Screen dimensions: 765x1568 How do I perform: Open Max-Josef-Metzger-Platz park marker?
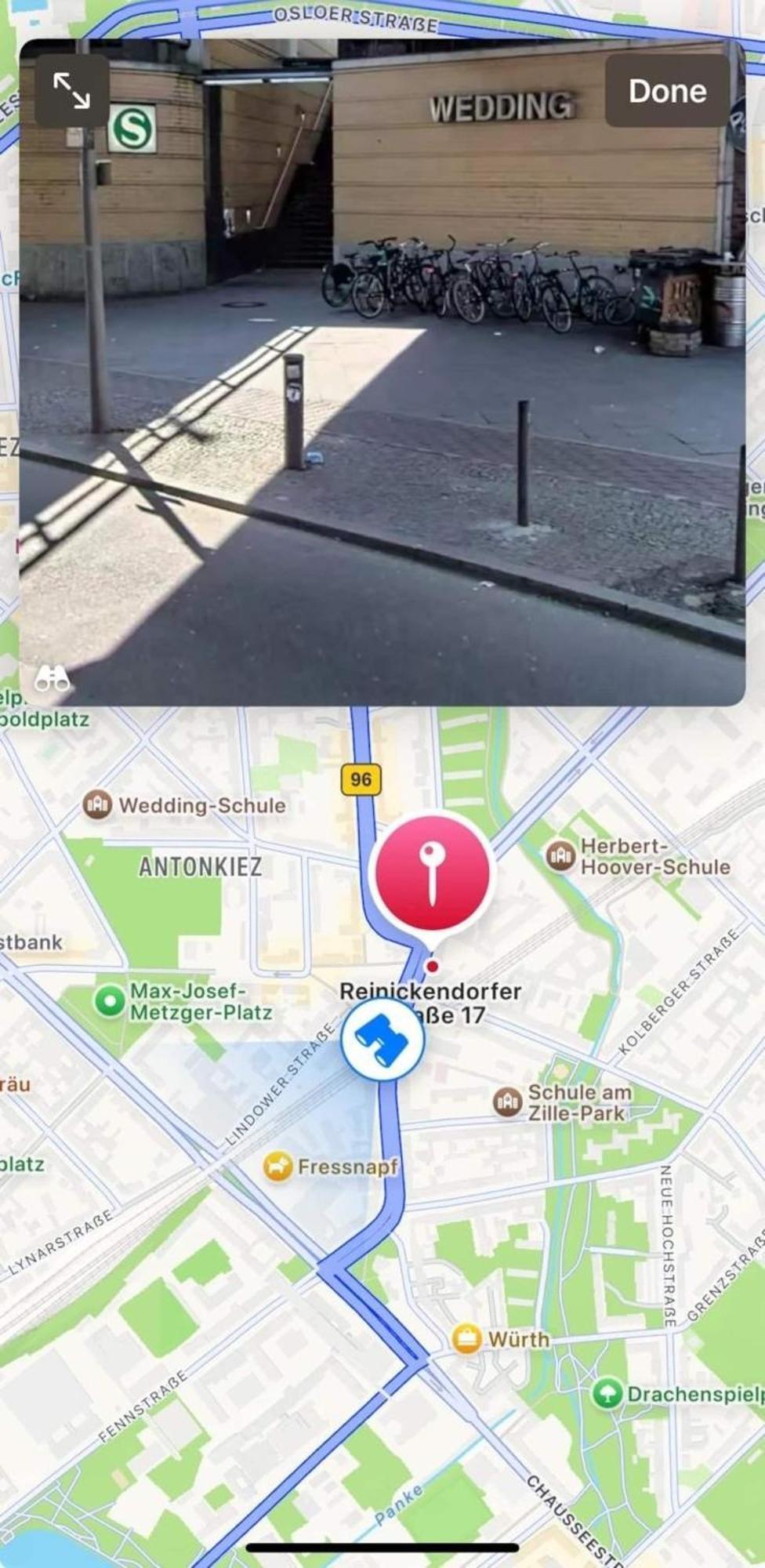point(110,1001)
